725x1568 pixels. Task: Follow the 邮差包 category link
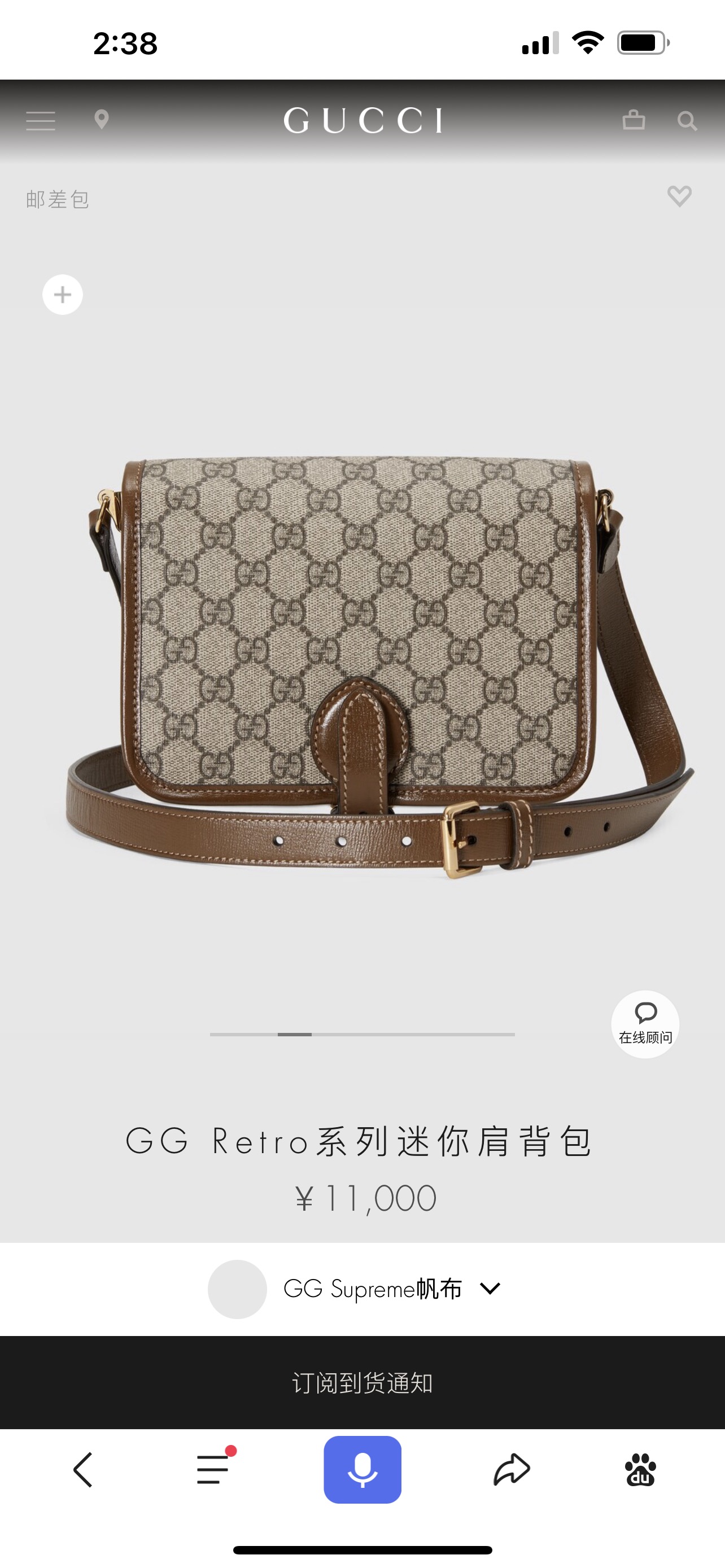pos(58,200)
